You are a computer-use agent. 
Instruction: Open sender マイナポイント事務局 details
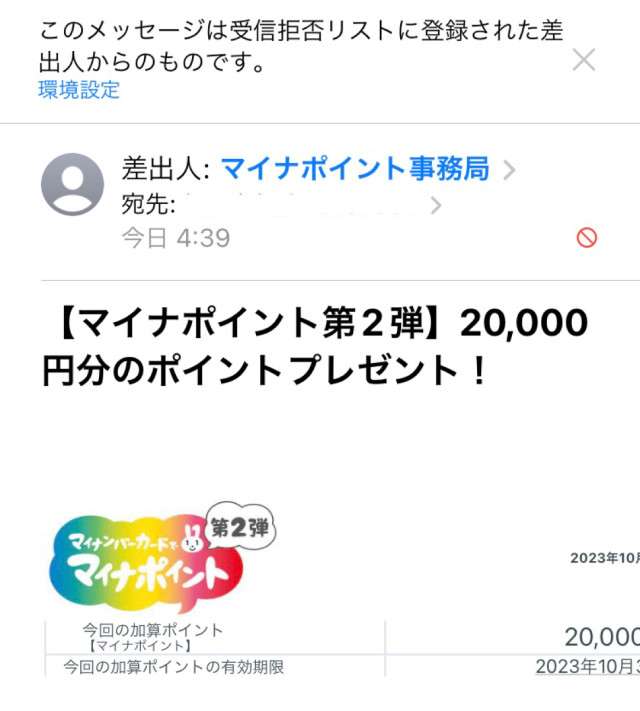[x=355, y=169]
